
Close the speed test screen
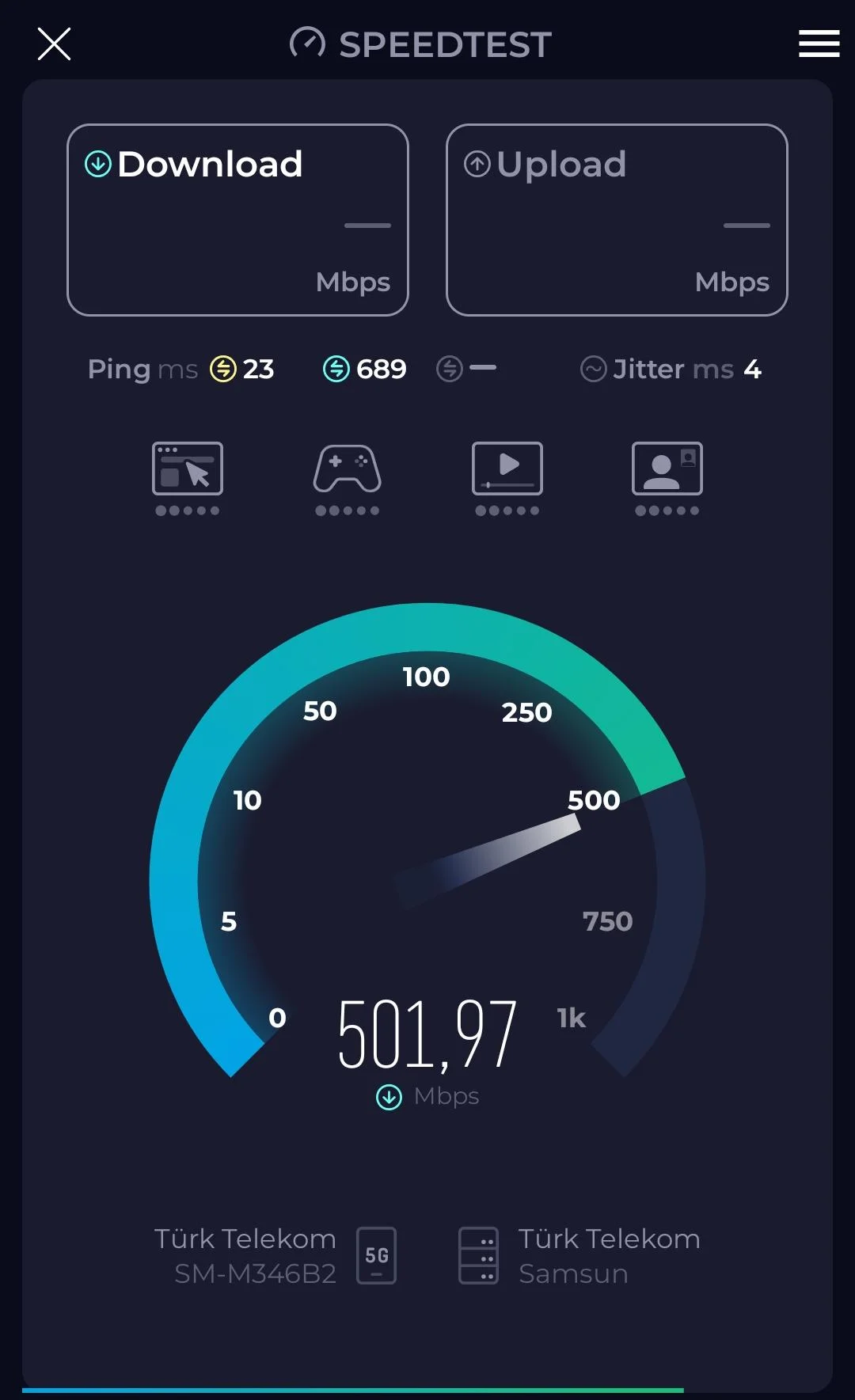54,44
